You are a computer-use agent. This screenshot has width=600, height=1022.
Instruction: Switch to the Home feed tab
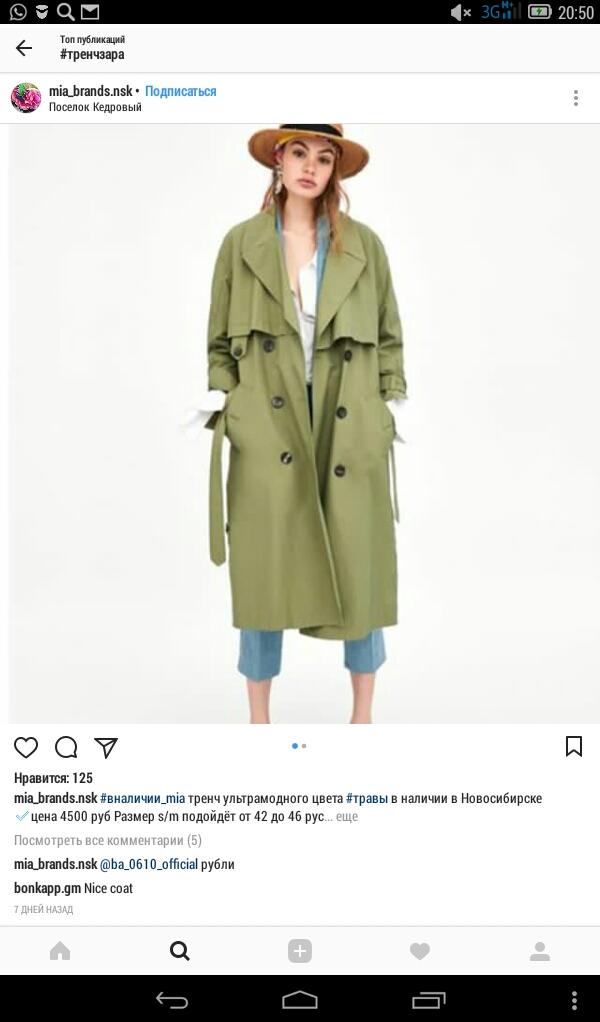coord(60,951)
